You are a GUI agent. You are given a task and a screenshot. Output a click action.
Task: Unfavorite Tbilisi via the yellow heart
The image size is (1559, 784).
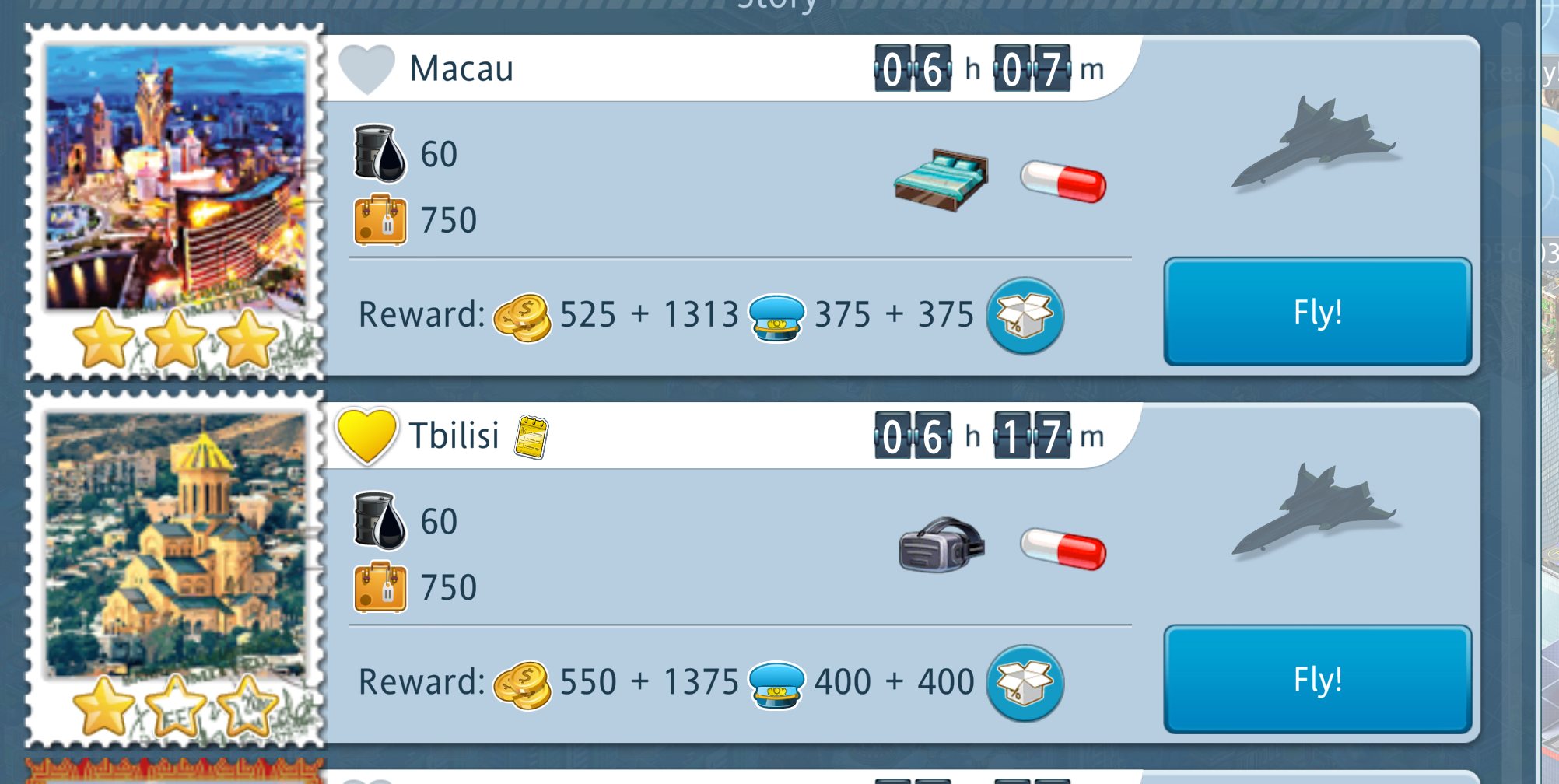coord(366,436)
